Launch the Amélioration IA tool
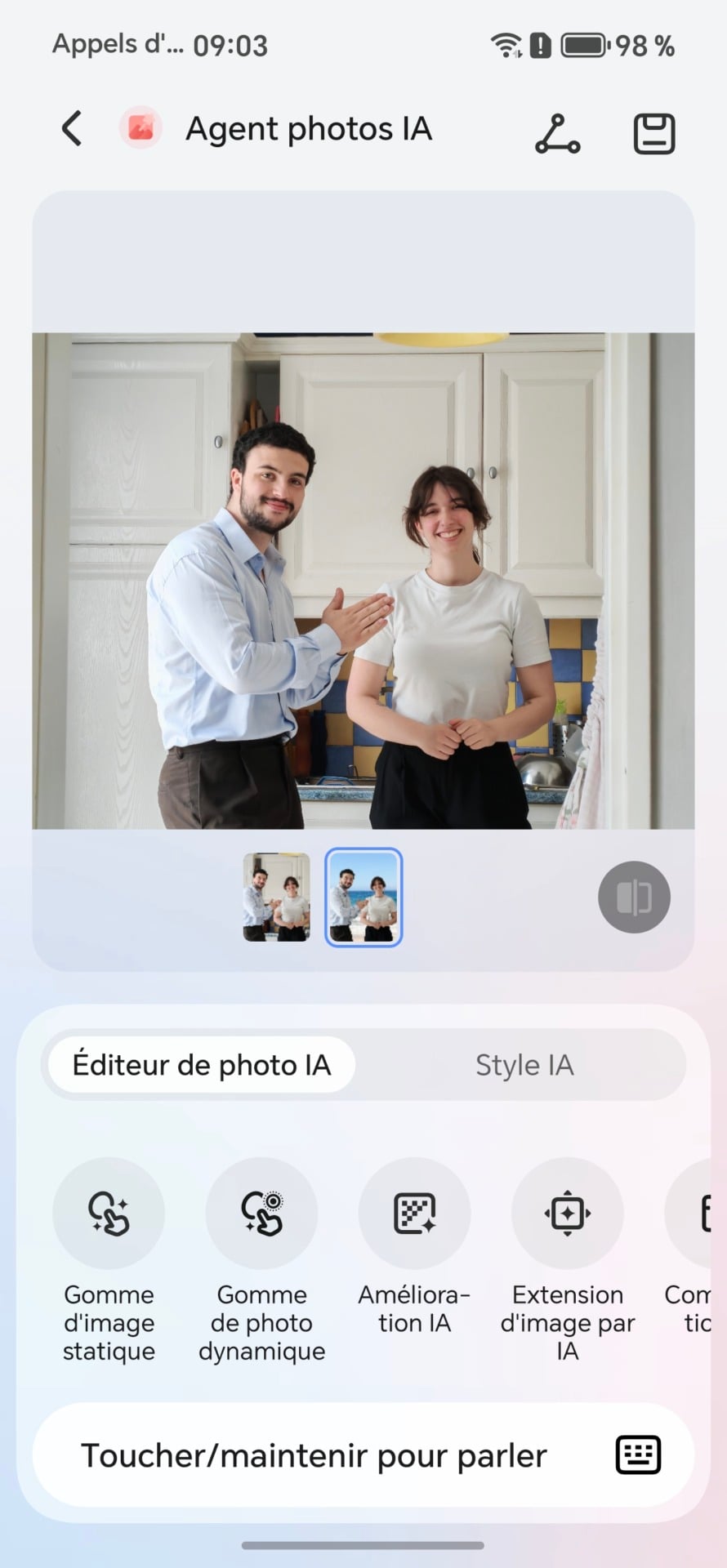 click(414, 1213)
